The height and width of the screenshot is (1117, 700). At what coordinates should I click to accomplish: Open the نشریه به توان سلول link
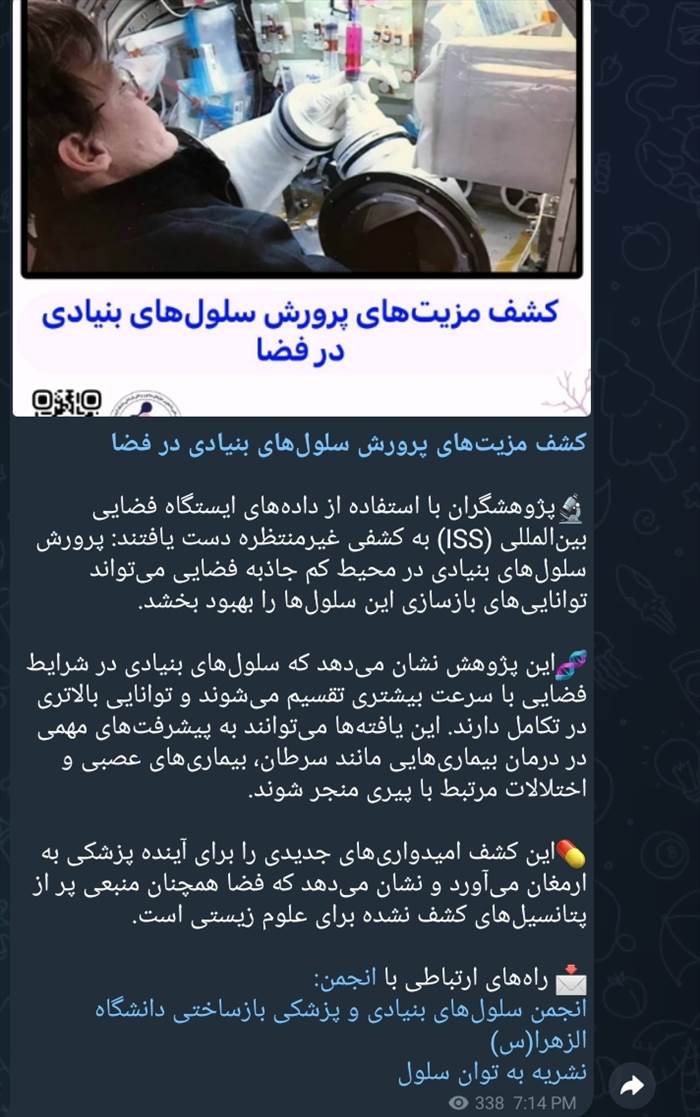(492, 1073)
